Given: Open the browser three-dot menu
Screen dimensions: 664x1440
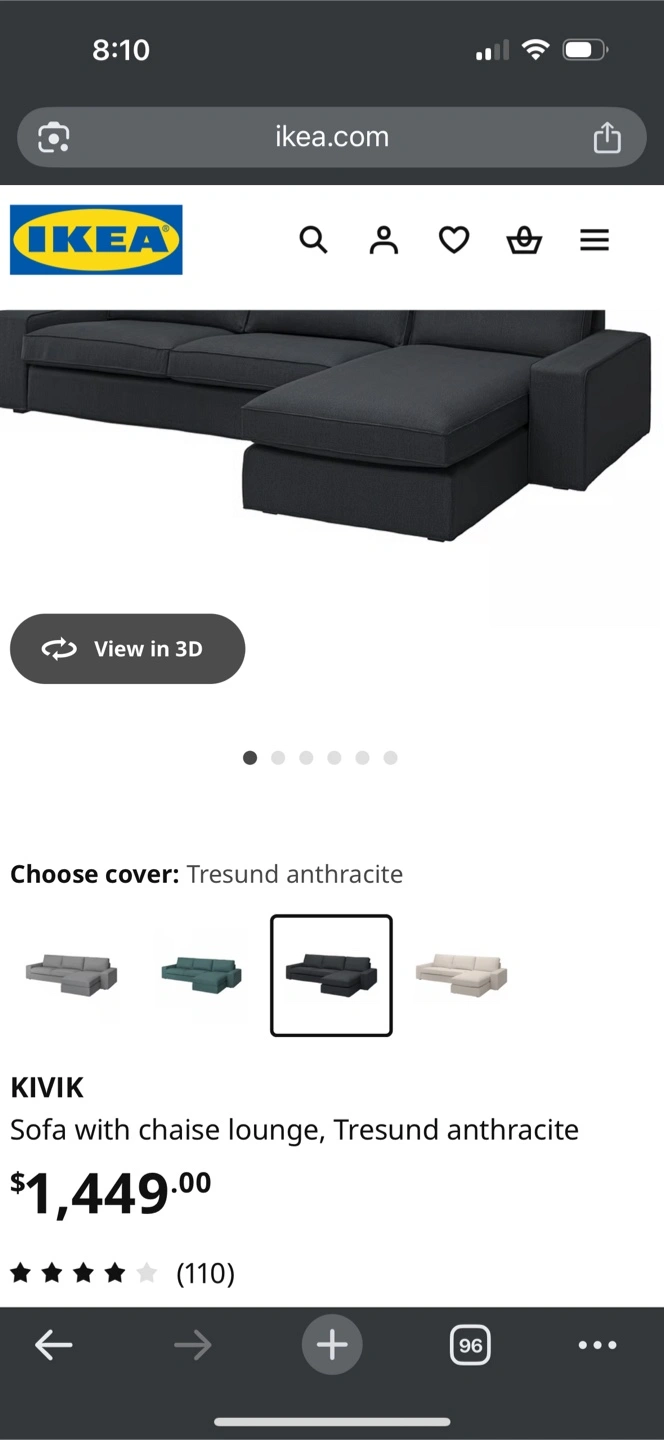Looking at the screenshot, I should pyautogui.click(x=597, y=1345).
